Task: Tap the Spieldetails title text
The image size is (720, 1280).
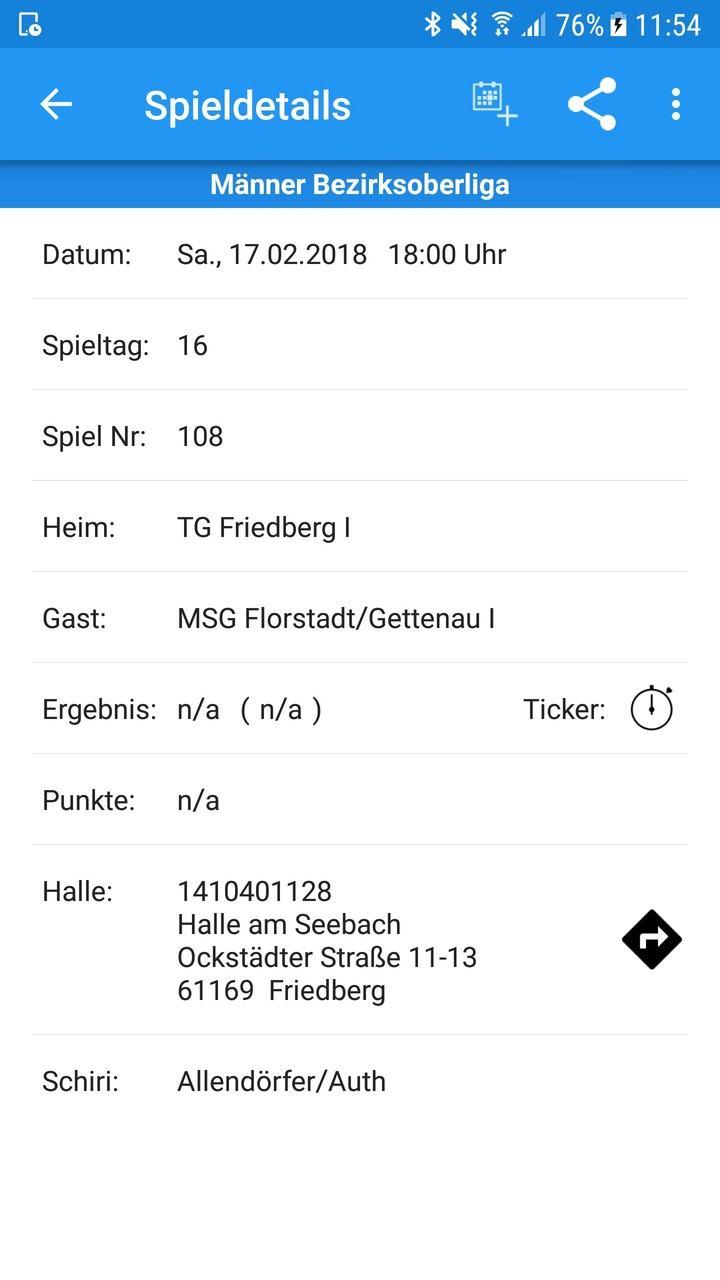Action: (247, 104)
